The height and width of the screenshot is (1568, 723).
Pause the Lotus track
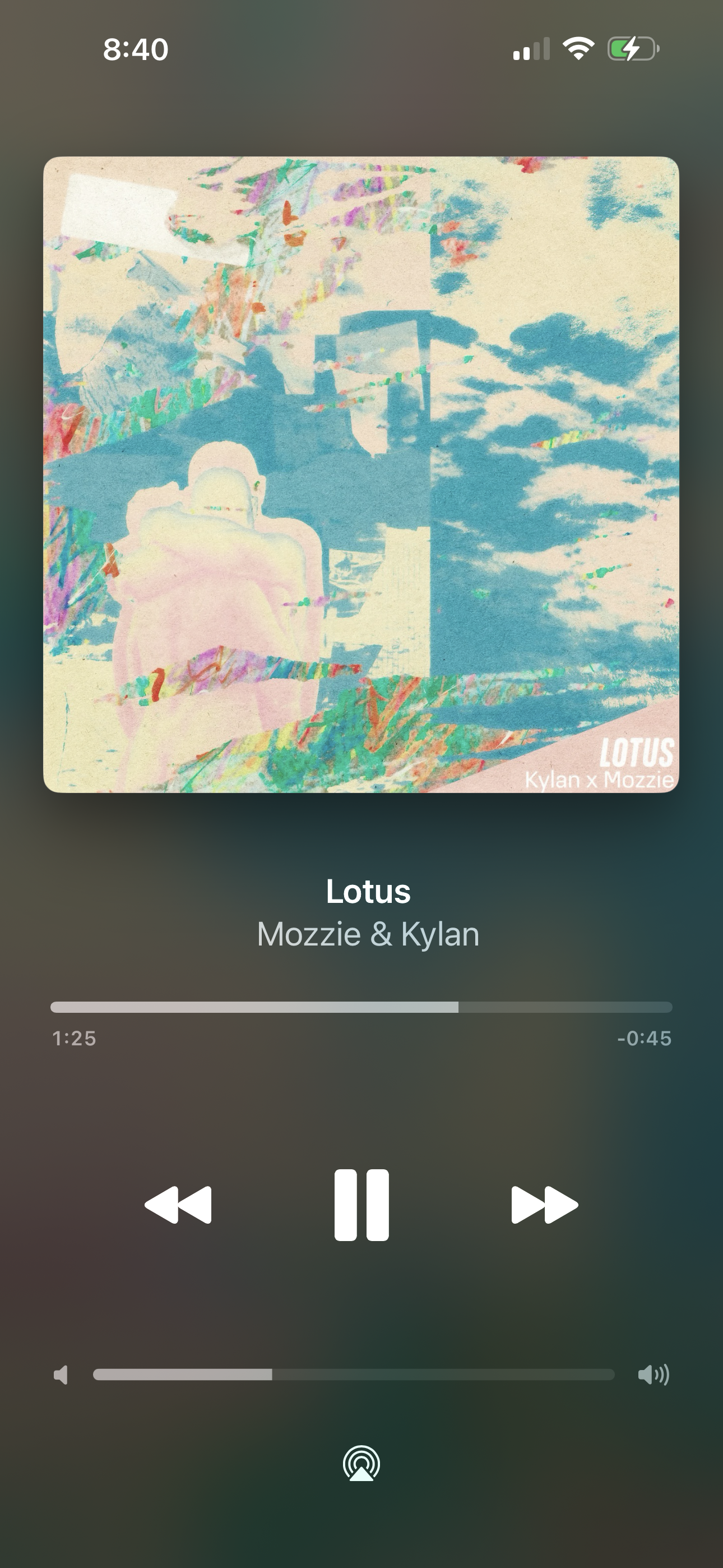tap(361, 1205)
